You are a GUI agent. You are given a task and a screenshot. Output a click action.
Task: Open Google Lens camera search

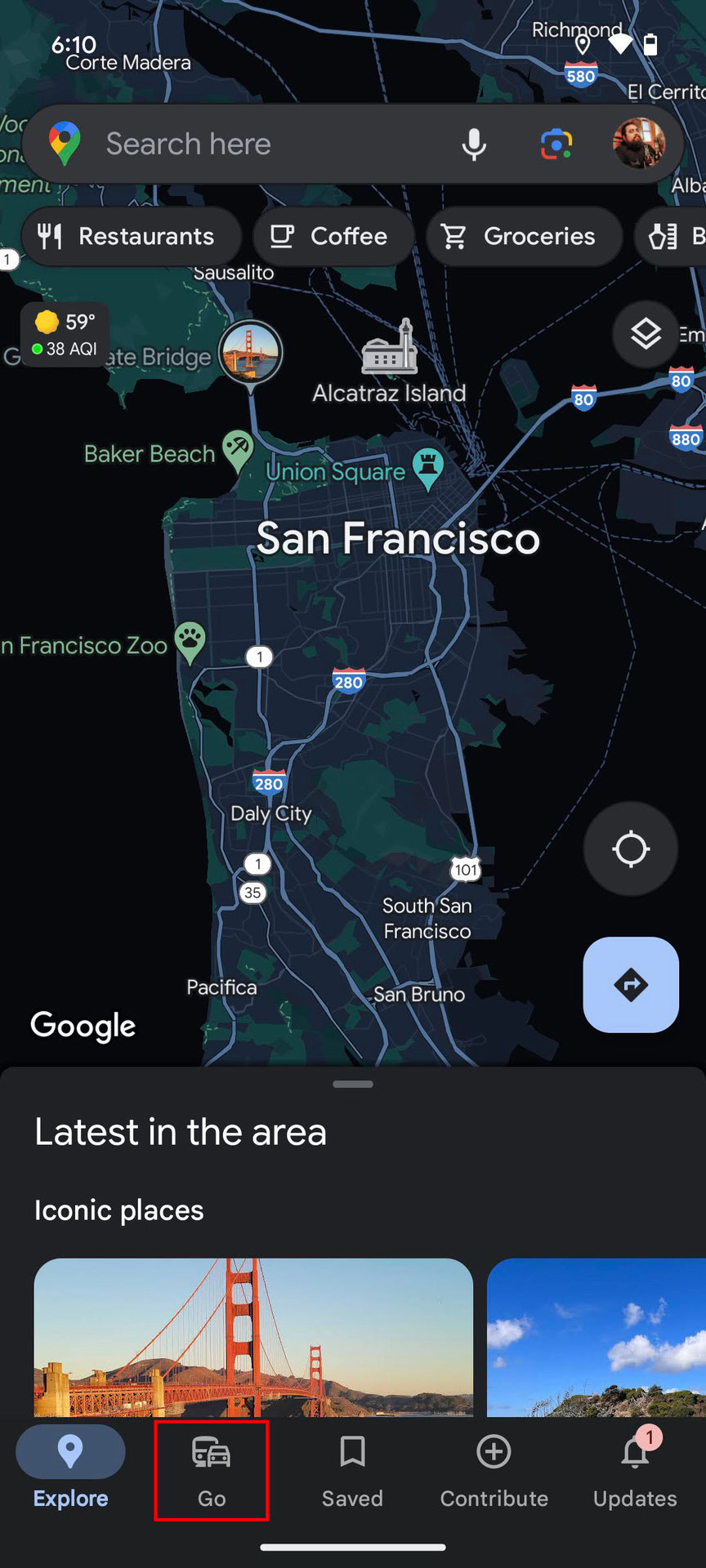coord(556,145)
